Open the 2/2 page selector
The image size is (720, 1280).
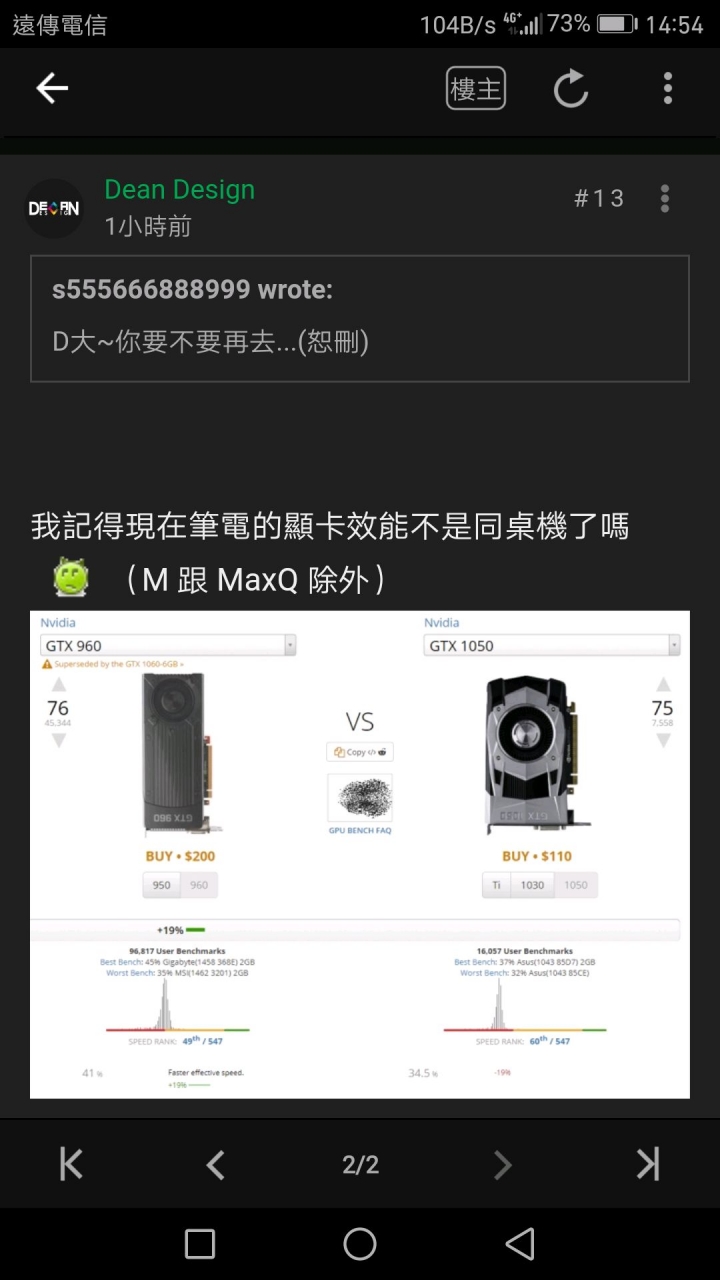(360, 1164)
